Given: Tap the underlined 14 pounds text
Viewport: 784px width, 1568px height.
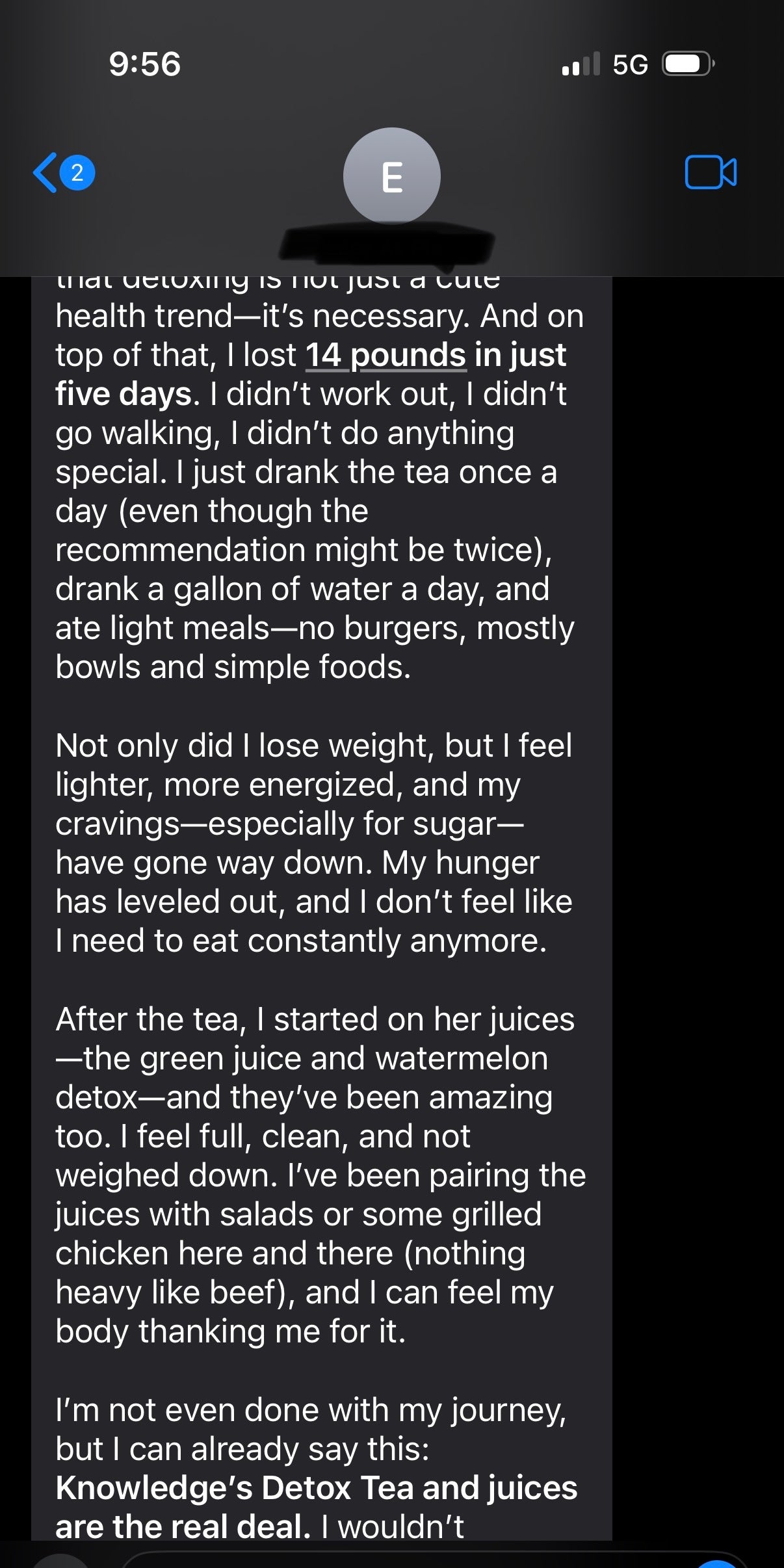Looking at the screenshot, I should [x=385, y=356].
